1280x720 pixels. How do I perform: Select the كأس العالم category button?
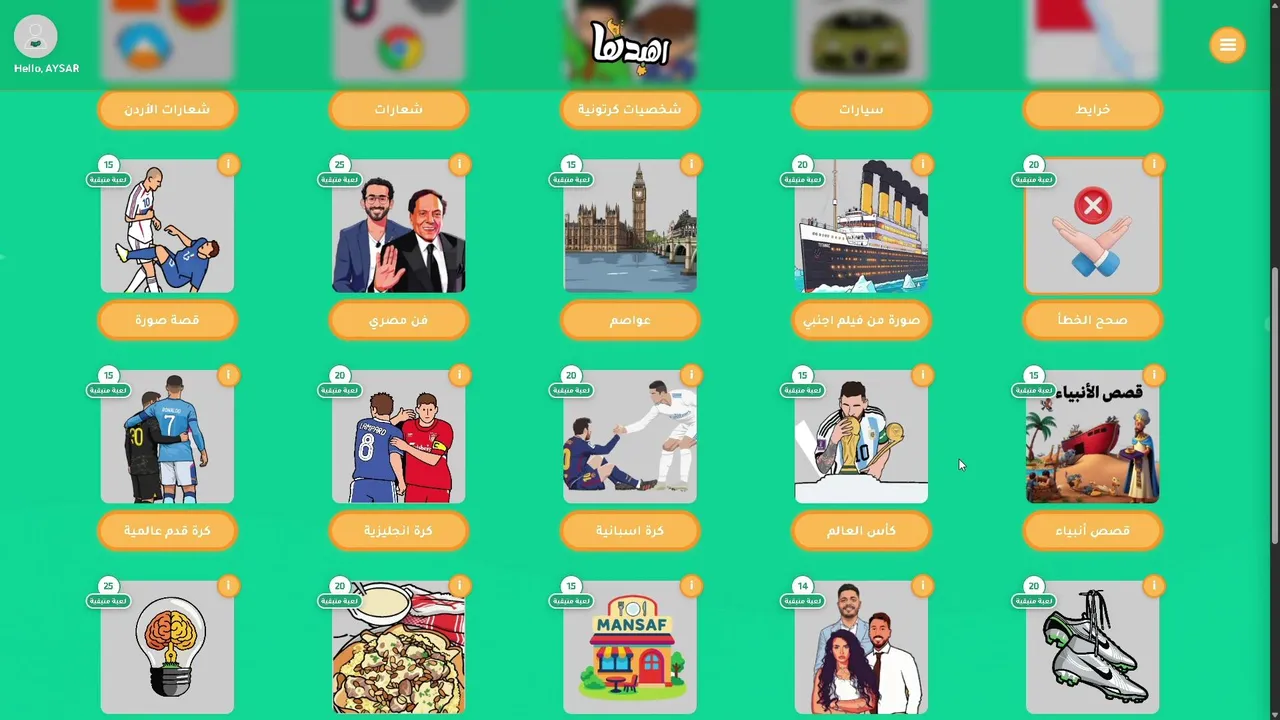(x=861, y=530)
